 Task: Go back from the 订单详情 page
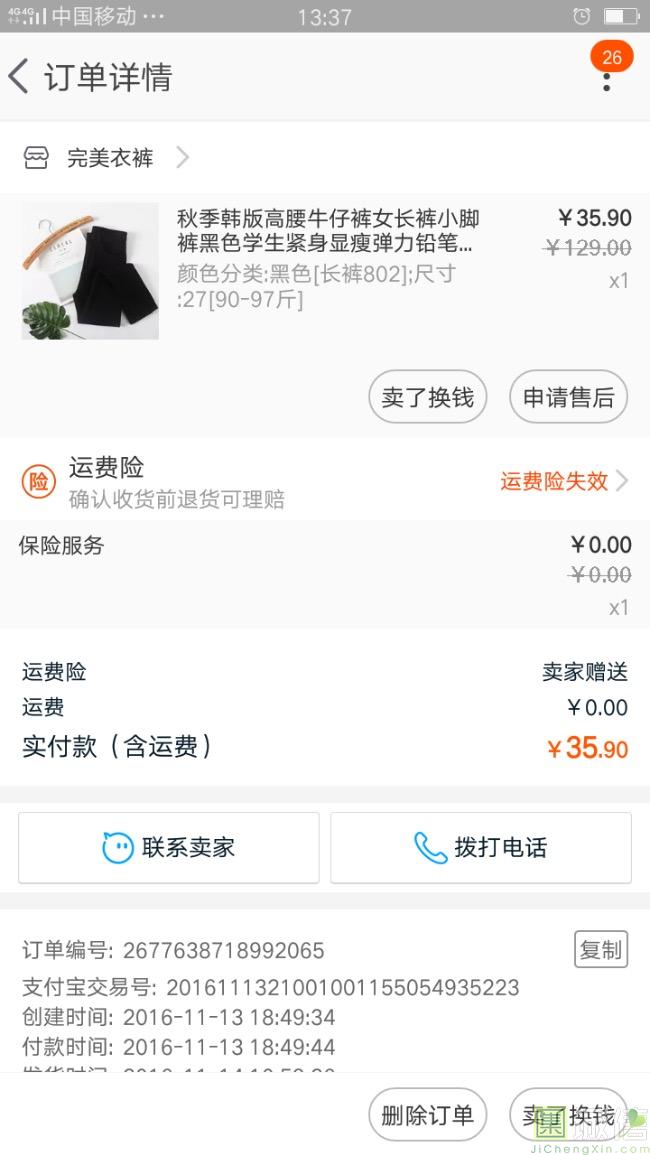(19, 77)
